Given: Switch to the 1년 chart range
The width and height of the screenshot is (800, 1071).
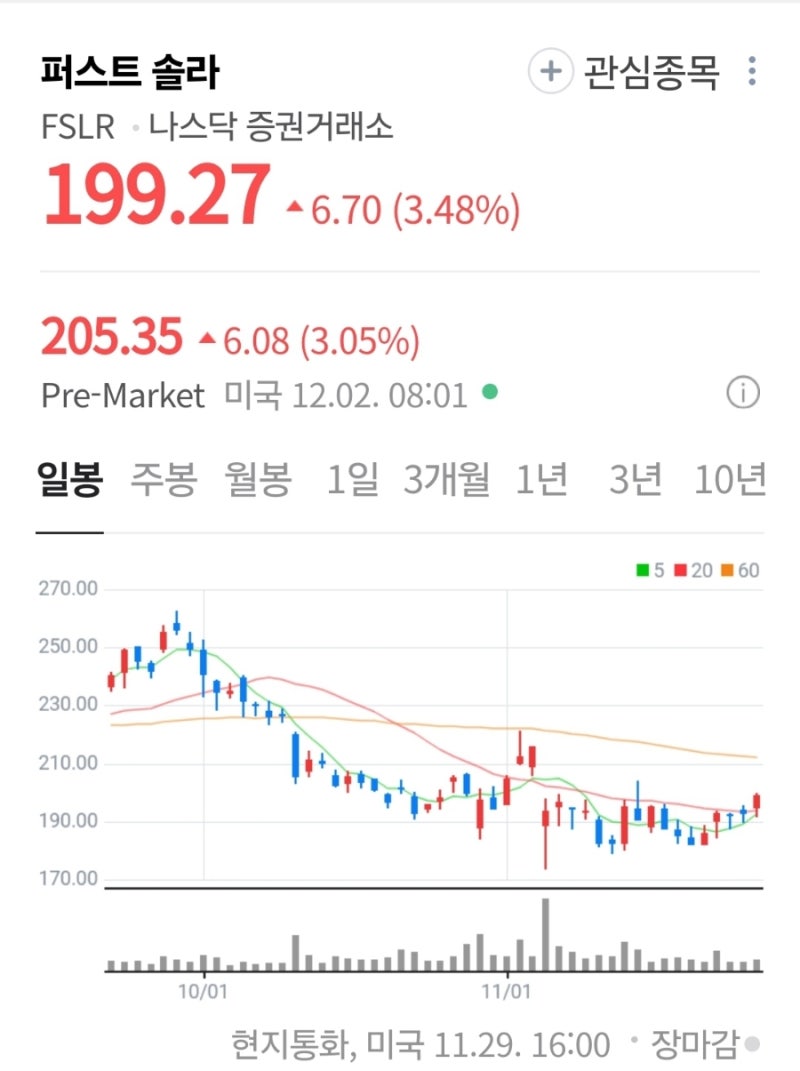Looking at the screenshot, I should pyautogui.click(x=541, y=480).
